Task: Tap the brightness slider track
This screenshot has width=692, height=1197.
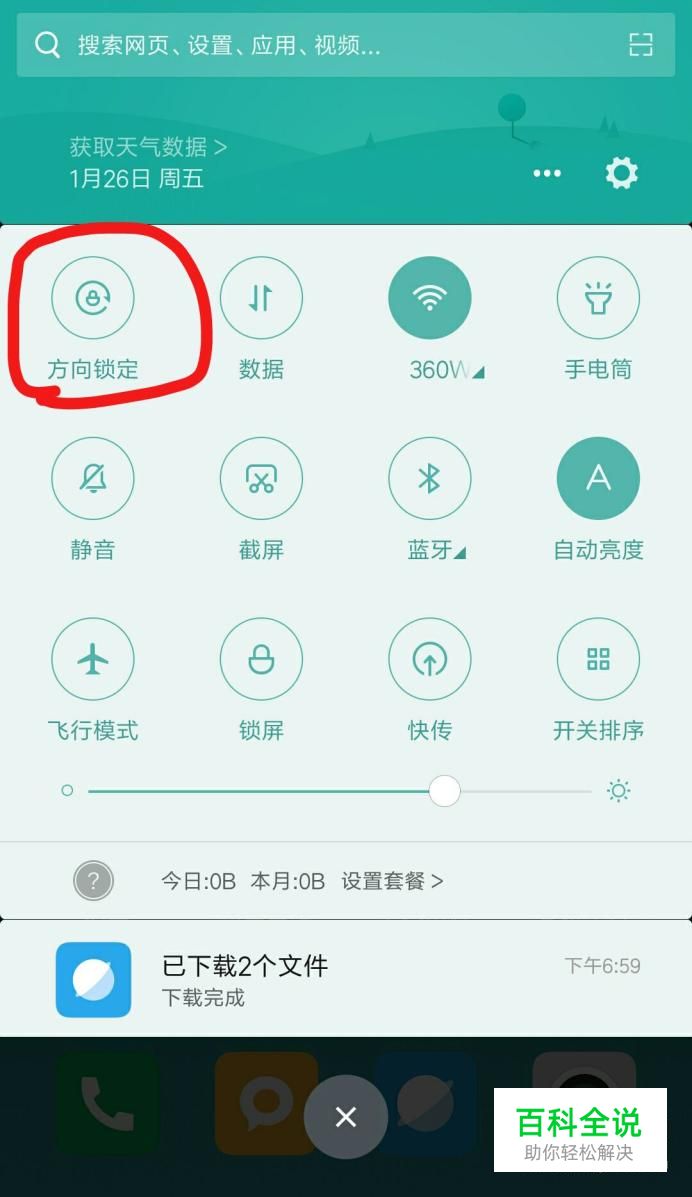Action: pyautogui.click(x=340, y=791)
